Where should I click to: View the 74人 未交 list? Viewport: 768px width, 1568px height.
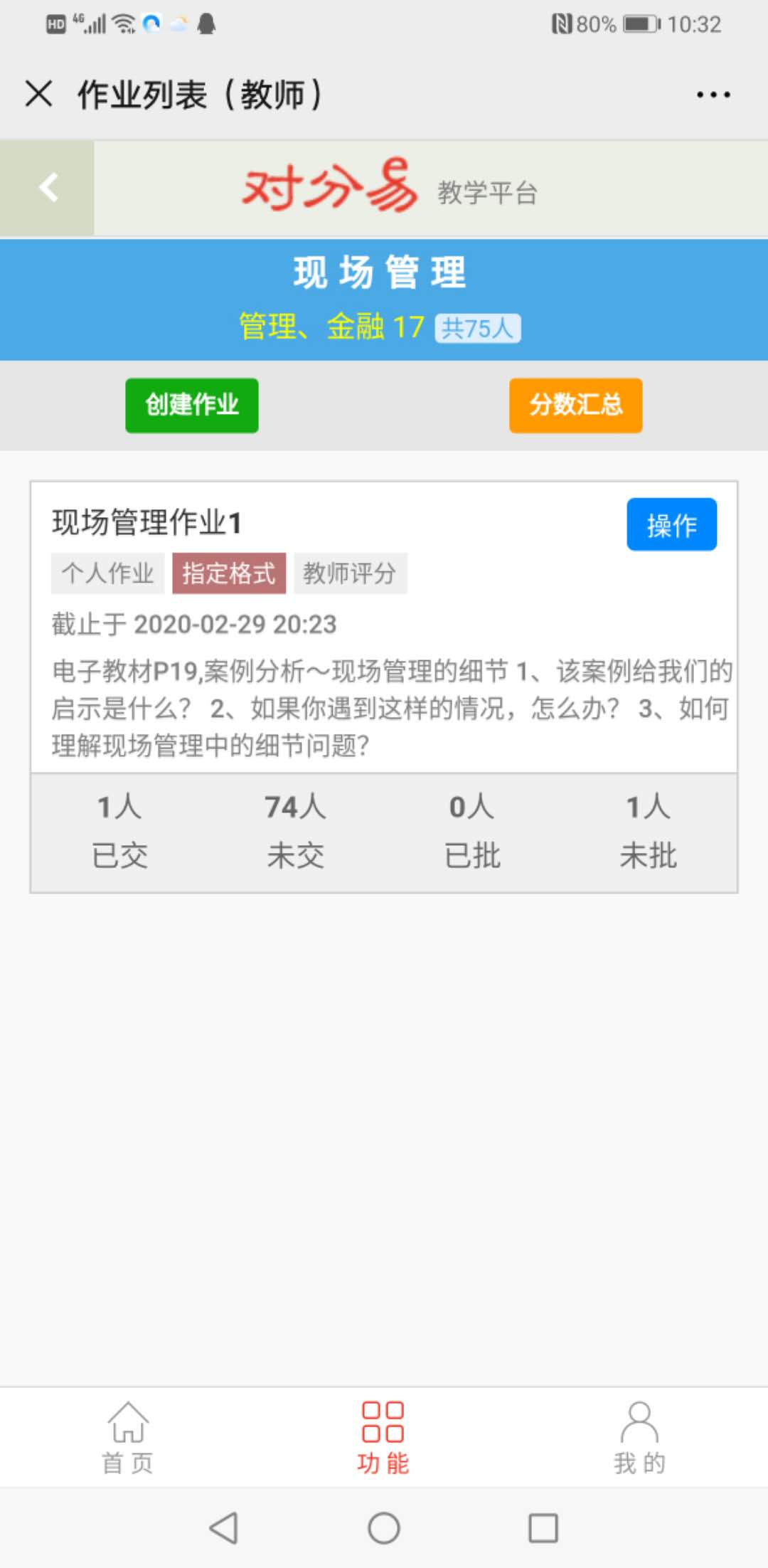click(295, 831)
